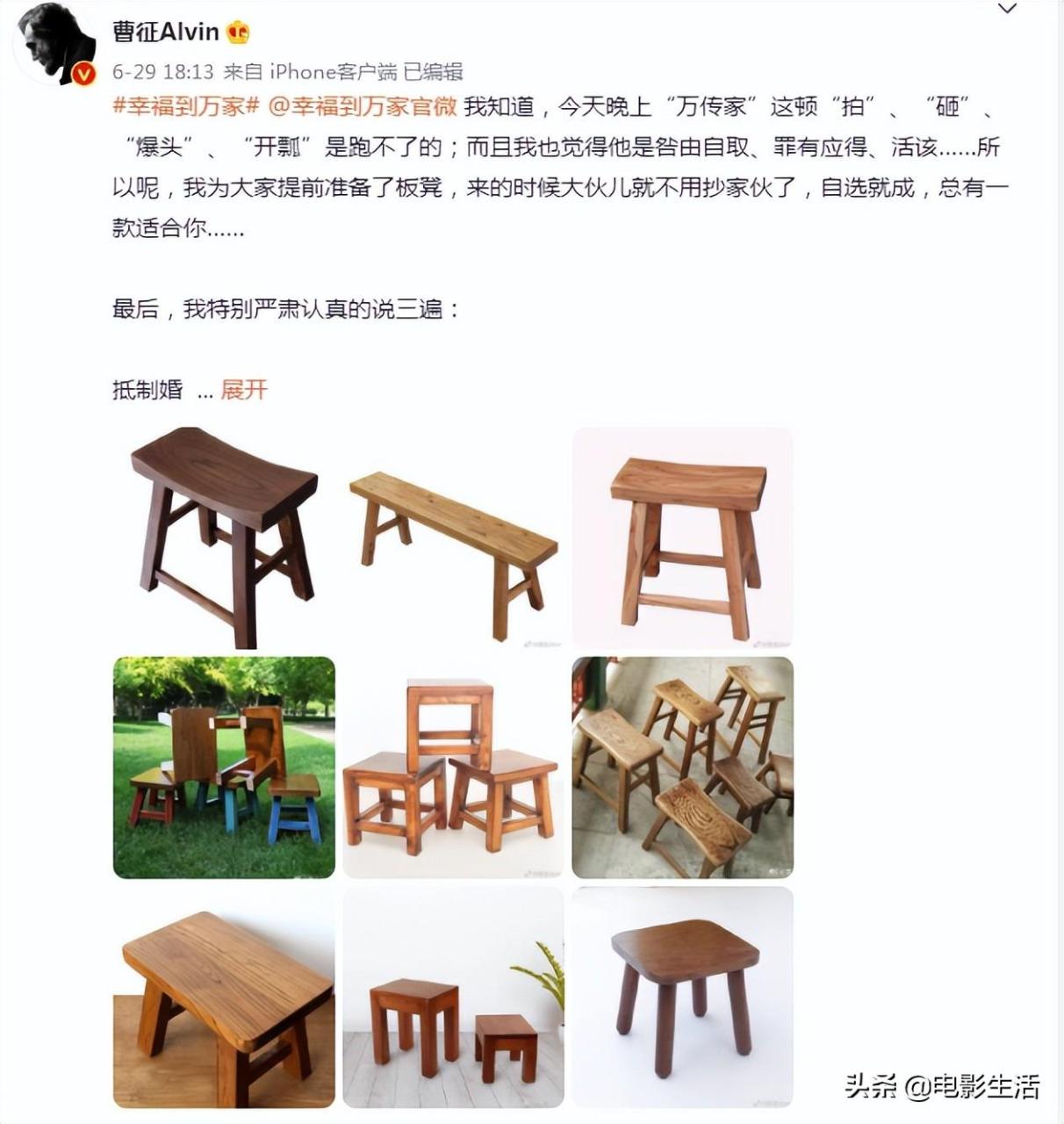
Task: Tap the username 曹征Alvin
Action: tap(165, 32)
